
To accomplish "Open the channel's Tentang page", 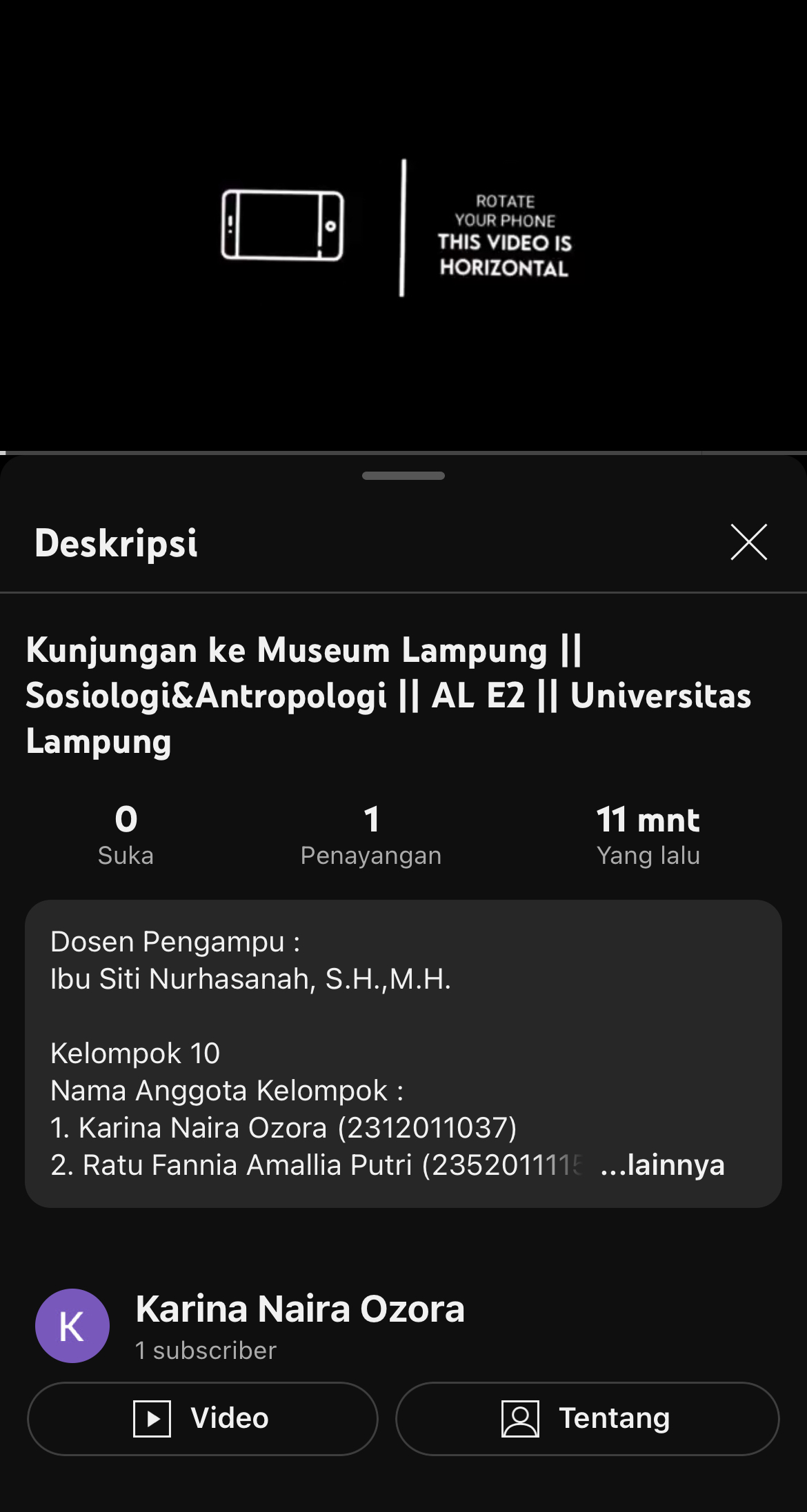I will point(587,1418).
